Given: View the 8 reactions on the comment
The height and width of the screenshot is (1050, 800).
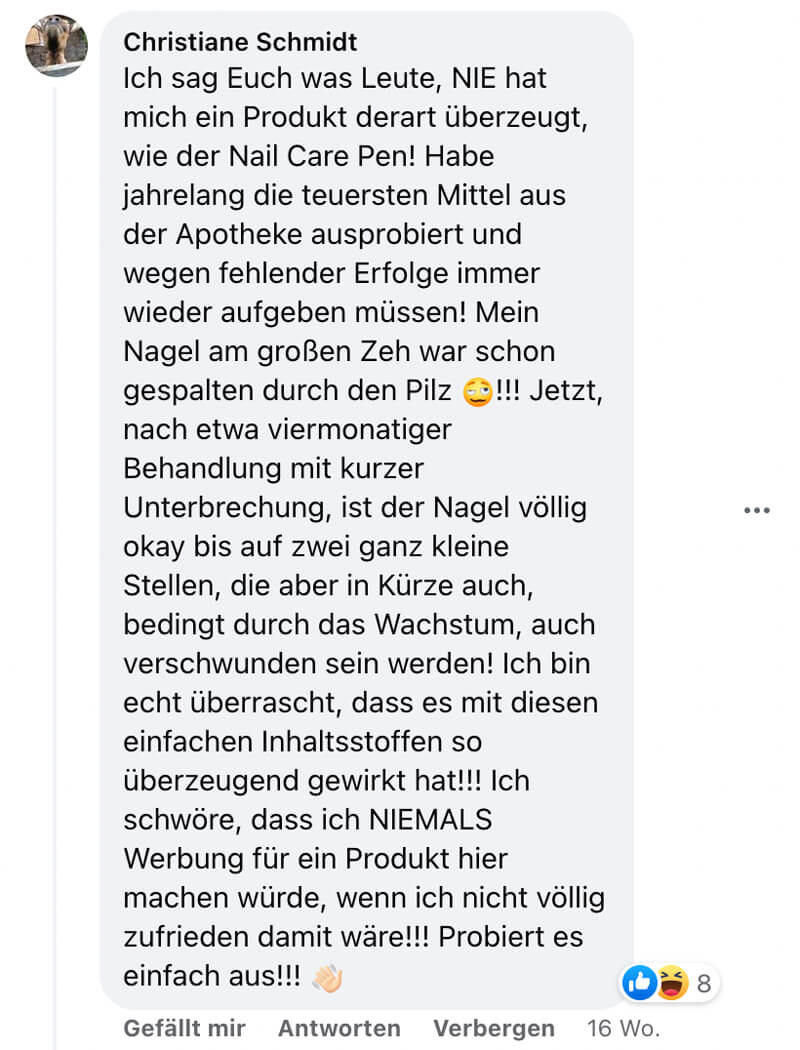Looking at the screenshot, I should tap(669, 984).
